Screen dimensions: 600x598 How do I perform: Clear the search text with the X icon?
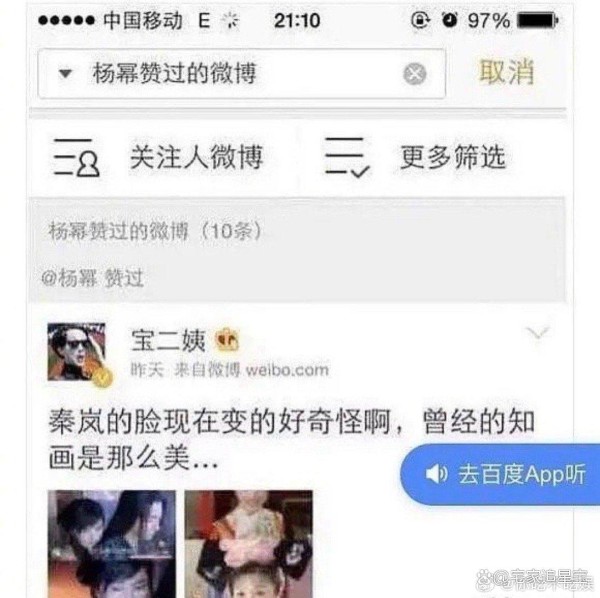click(x=414, y=75)
